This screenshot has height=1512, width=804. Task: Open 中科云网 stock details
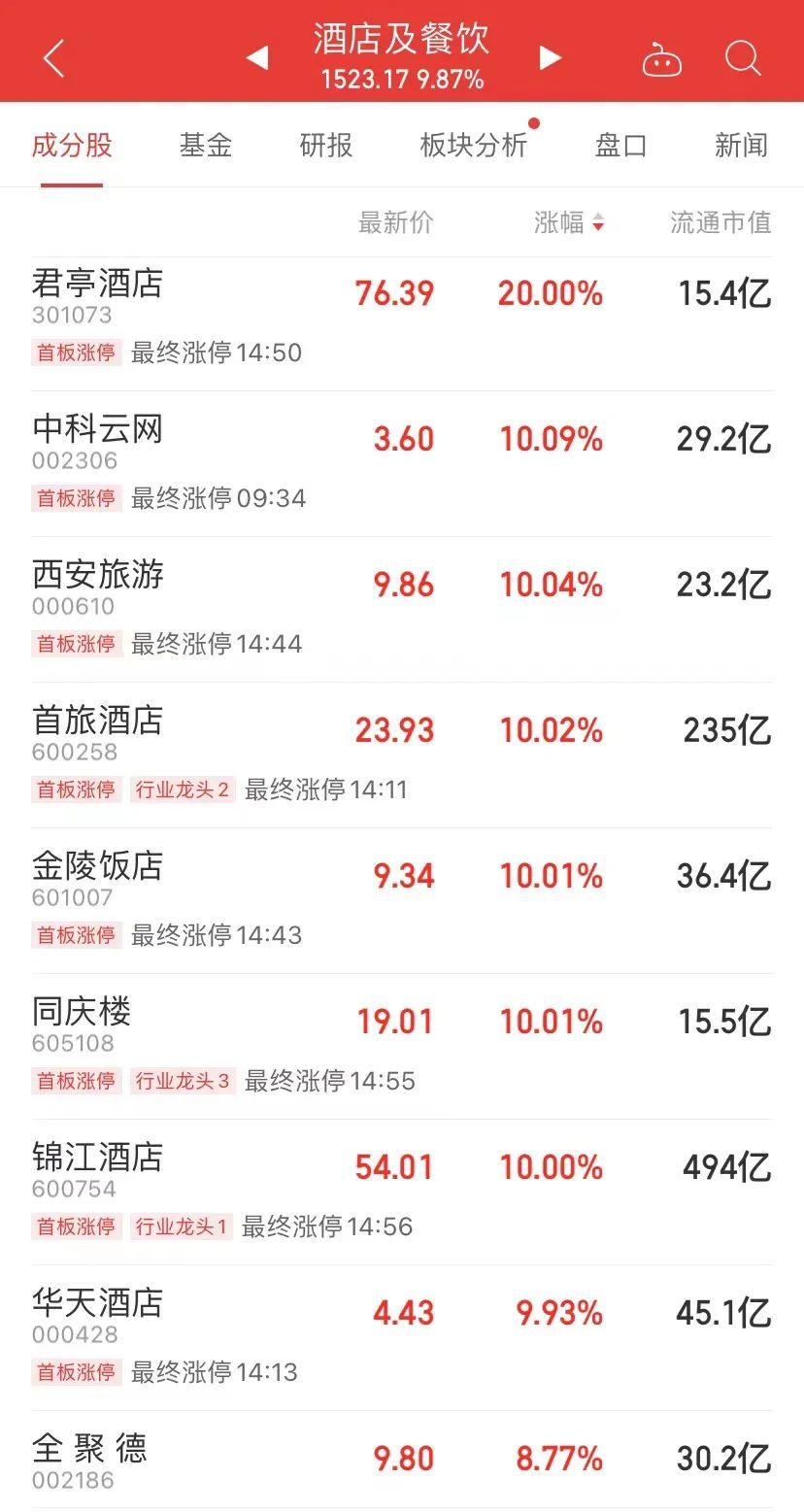[x=98, y=429]
